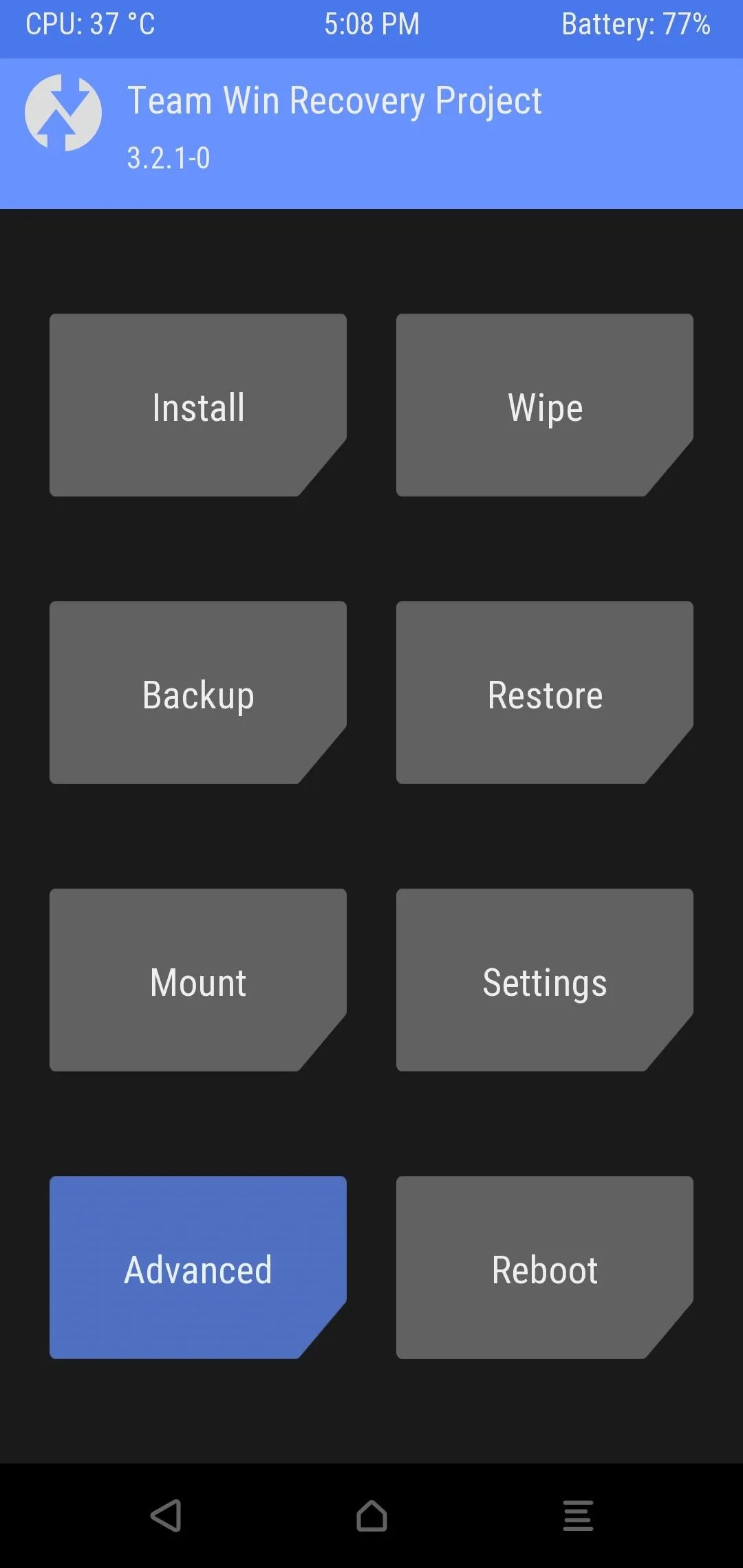Open the Wipe menu
The height and width of the screenshot is (1568, 743).
click(545, 405)
